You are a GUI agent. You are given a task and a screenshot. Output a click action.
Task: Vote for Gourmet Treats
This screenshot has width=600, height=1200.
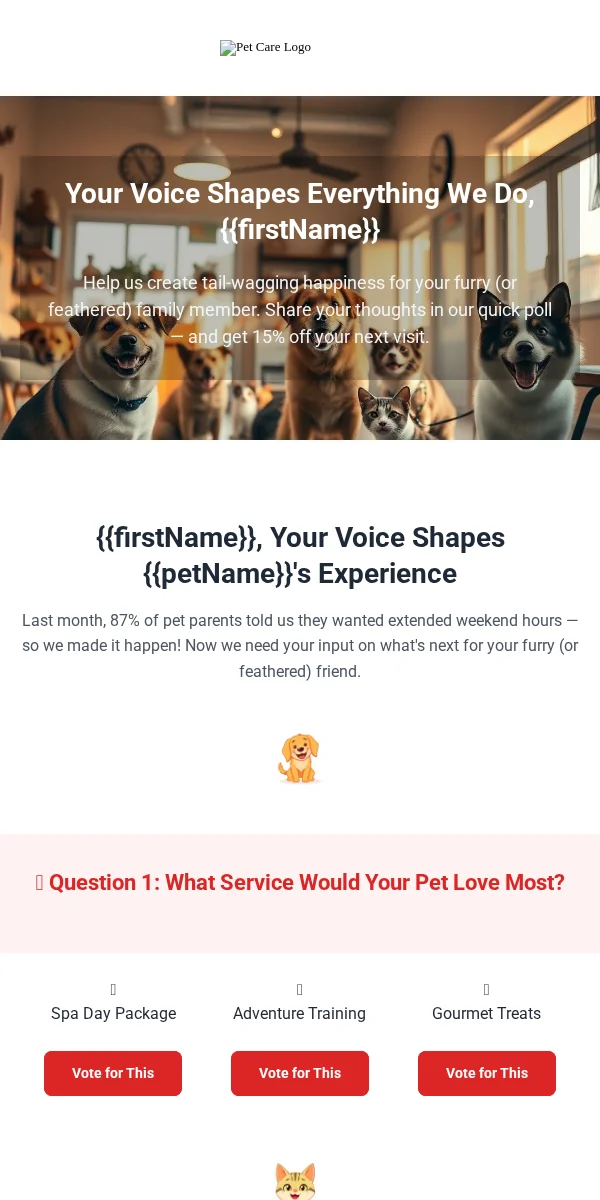tap(487, 1073)
